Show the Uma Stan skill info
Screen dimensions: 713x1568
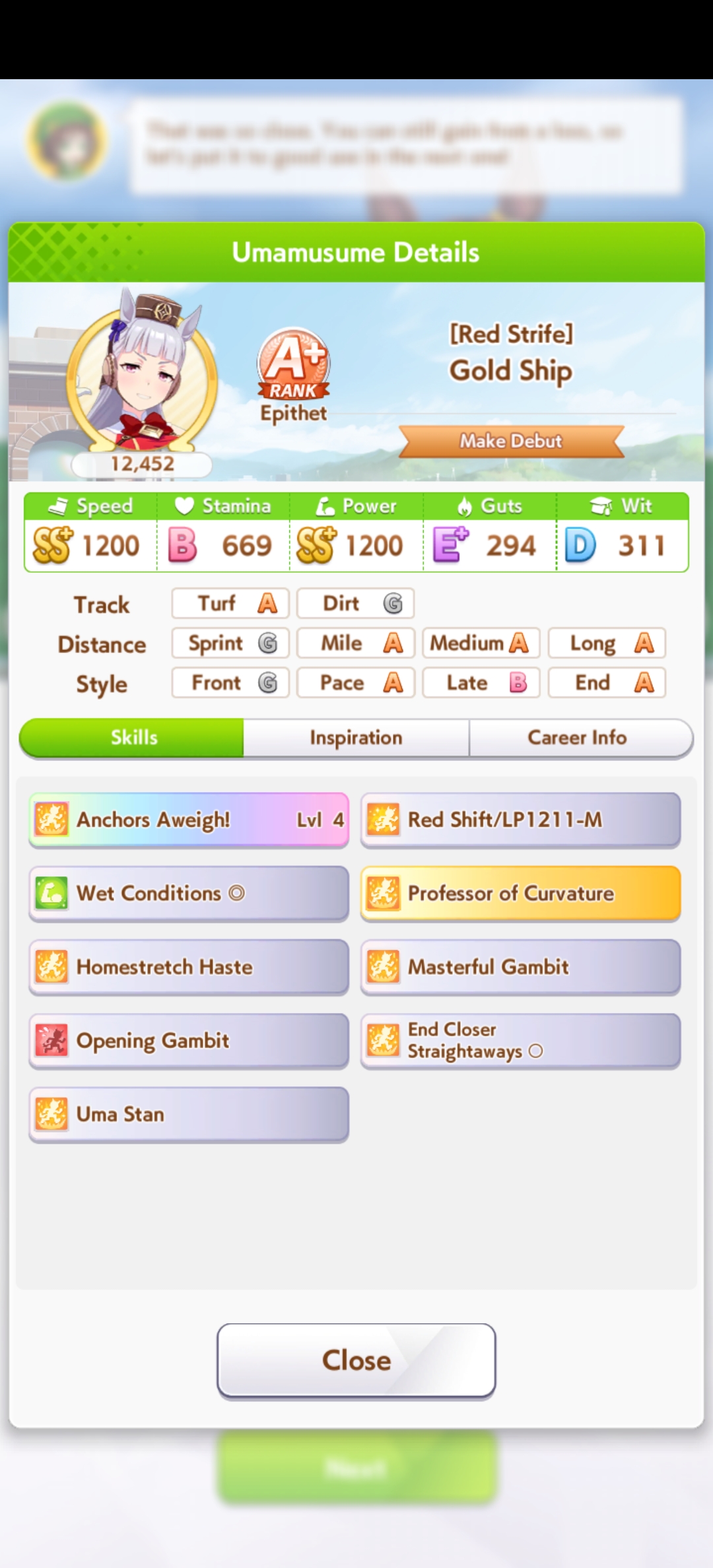coord(189,1115)
